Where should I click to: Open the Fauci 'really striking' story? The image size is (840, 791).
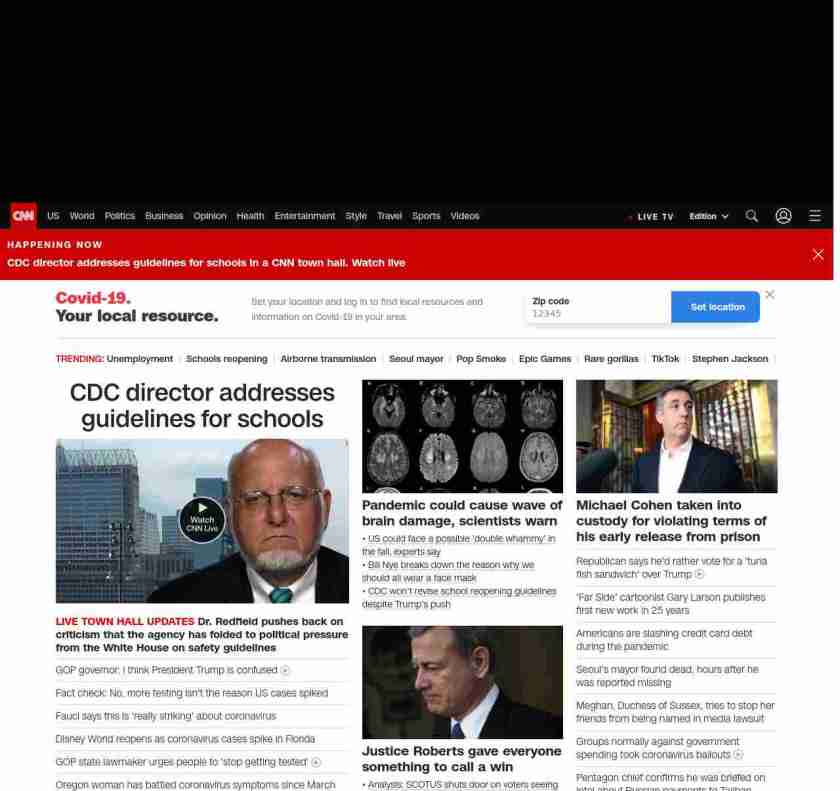(166, 716)
